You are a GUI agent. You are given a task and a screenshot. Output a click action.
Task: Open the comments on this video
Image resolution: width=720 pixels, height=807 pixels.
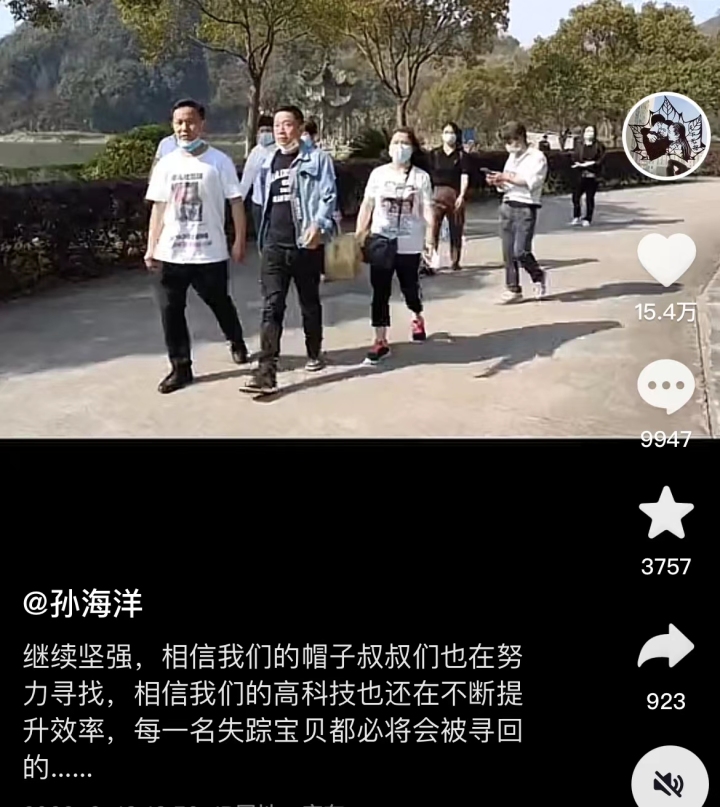click(x=666, y=388)
